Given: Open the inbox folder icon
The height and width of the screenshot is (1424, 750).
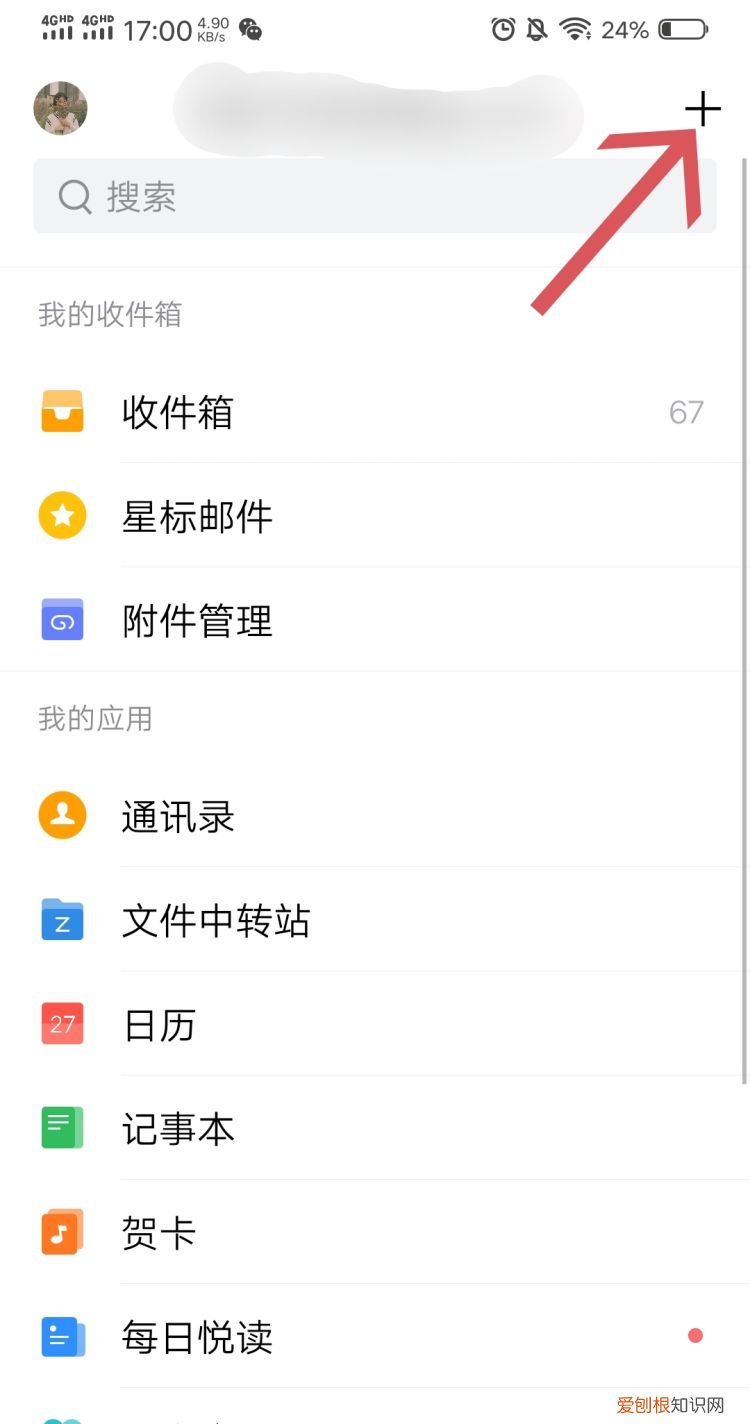Looking at the screenshot, I should [x=61, y=412].
